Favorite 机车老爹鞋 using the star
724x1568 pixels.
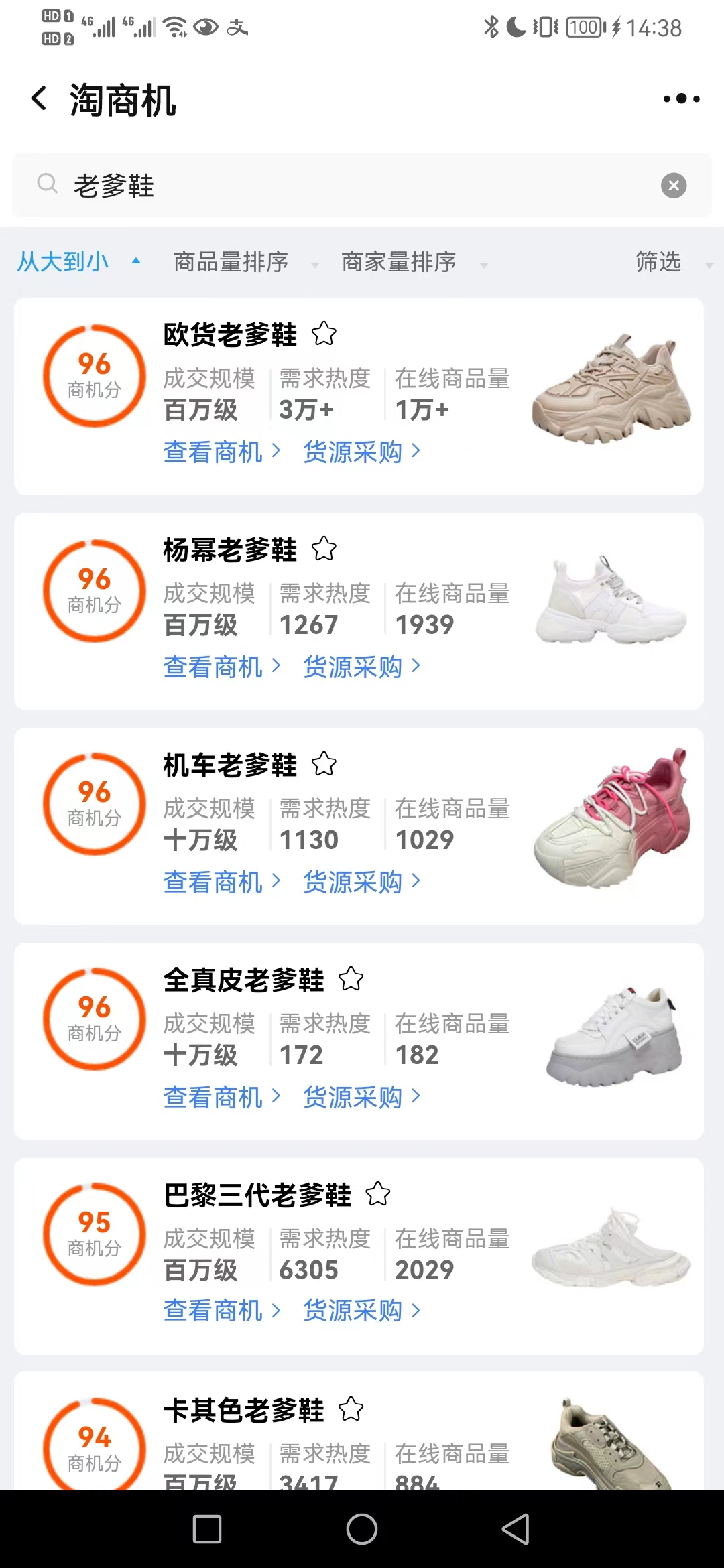coord(324,764)
